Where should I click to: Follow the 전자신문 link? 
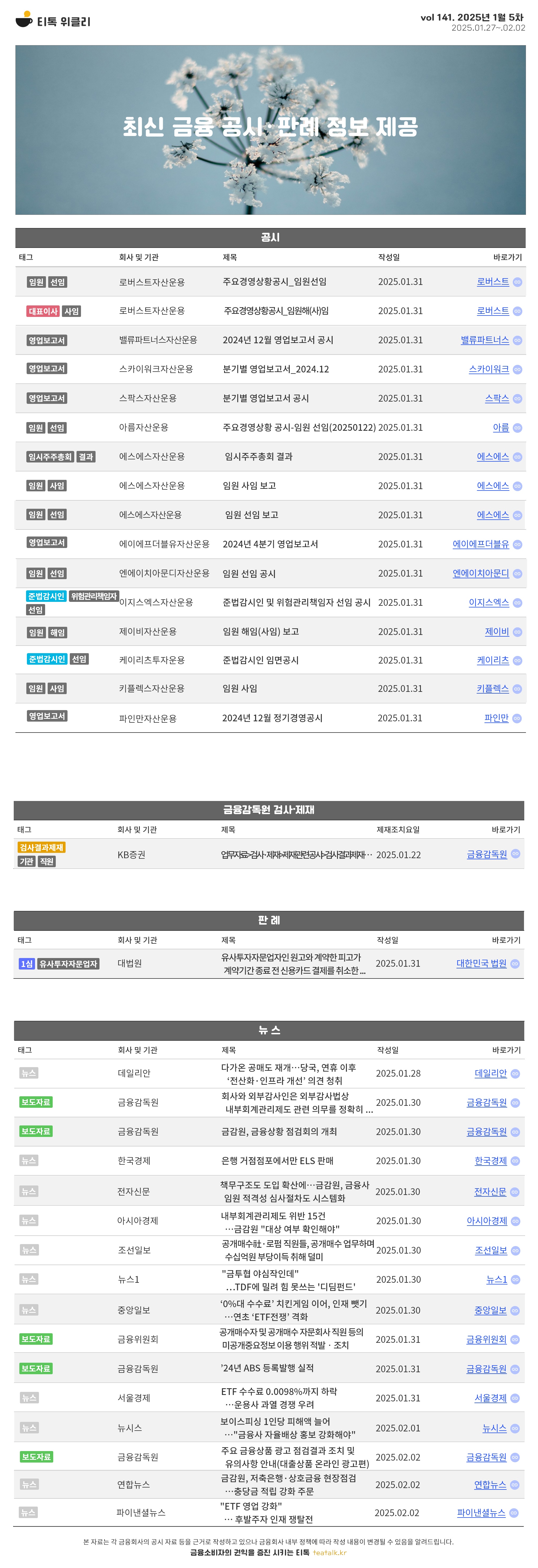tap(490, 1192)
